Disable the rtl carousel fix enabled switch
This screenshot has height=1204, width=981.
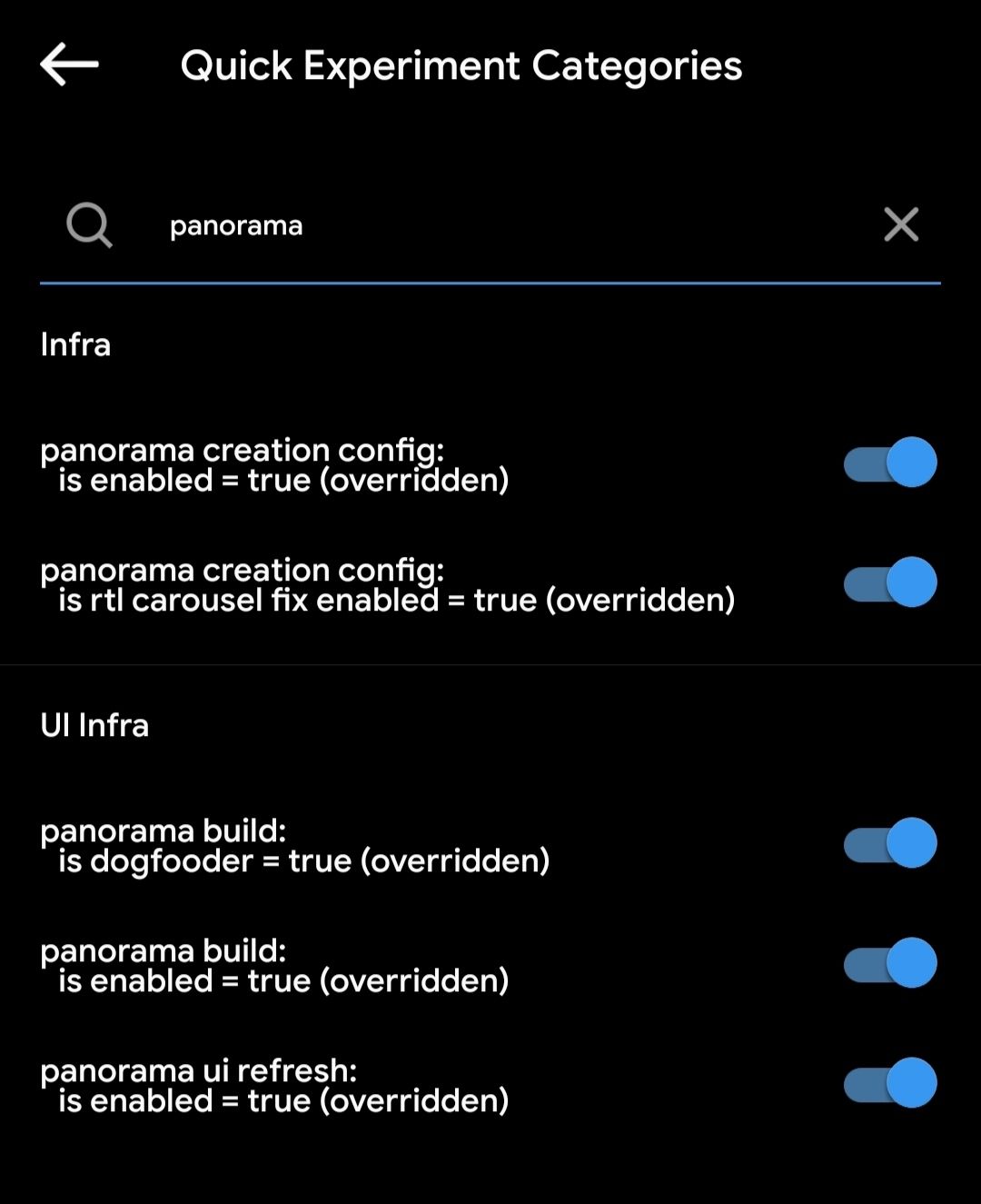click(890, 582)
